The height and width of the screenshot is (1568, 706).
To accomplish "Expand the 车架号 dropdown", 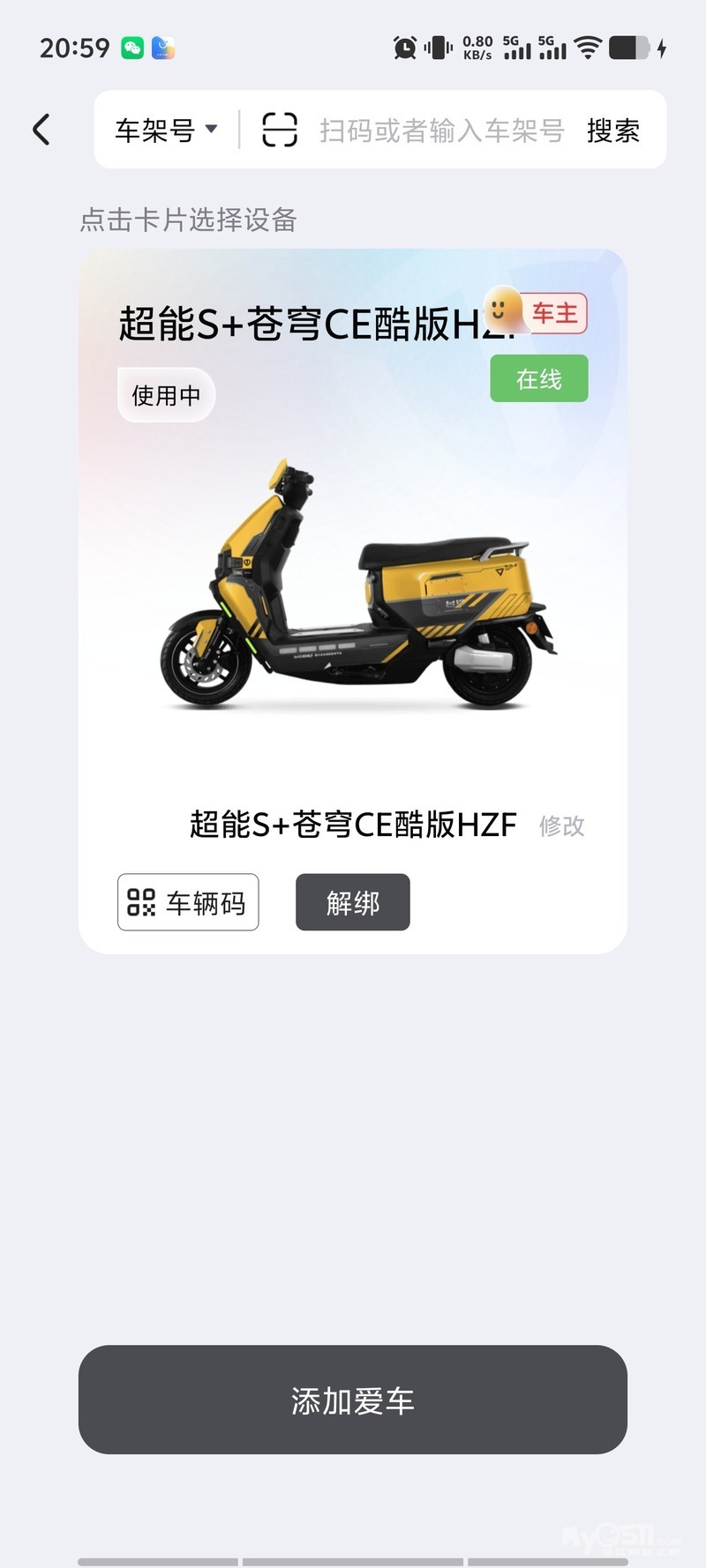I will 166,131.
